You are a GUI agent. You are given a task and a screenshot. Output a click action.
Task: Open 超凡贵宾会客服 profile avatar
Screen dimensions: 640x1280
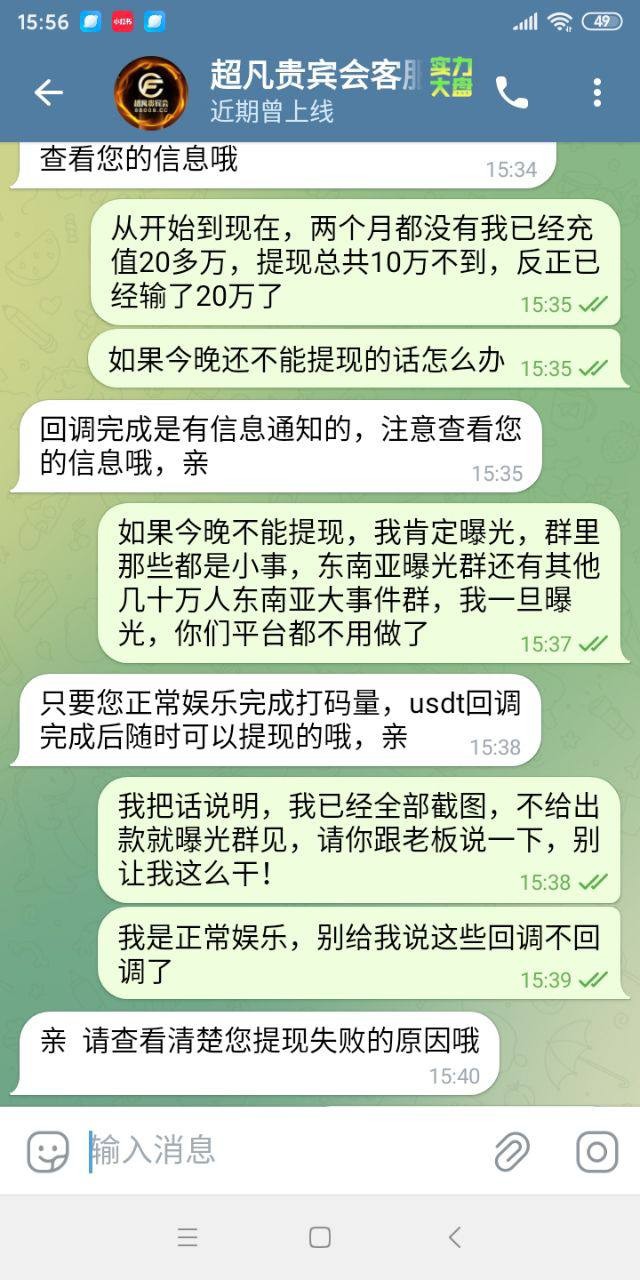[151, 93]
